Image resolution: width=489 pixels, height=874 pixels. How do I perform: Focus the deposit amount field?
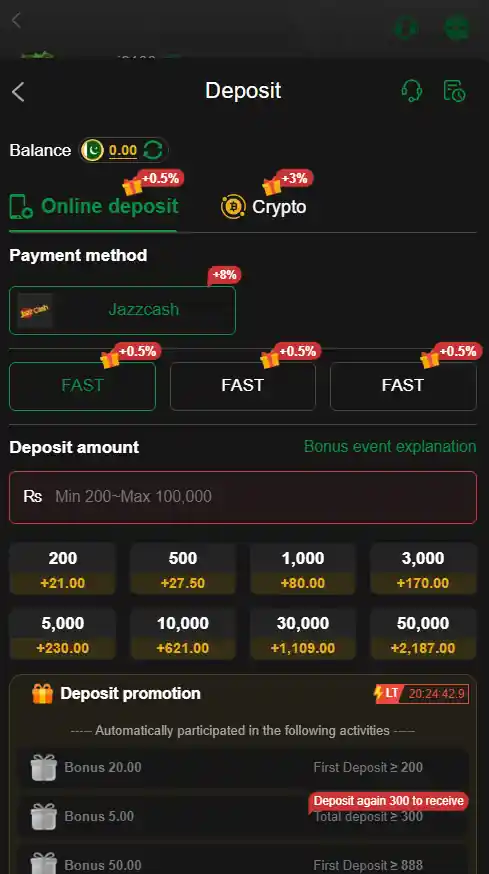tap(243, 497)
